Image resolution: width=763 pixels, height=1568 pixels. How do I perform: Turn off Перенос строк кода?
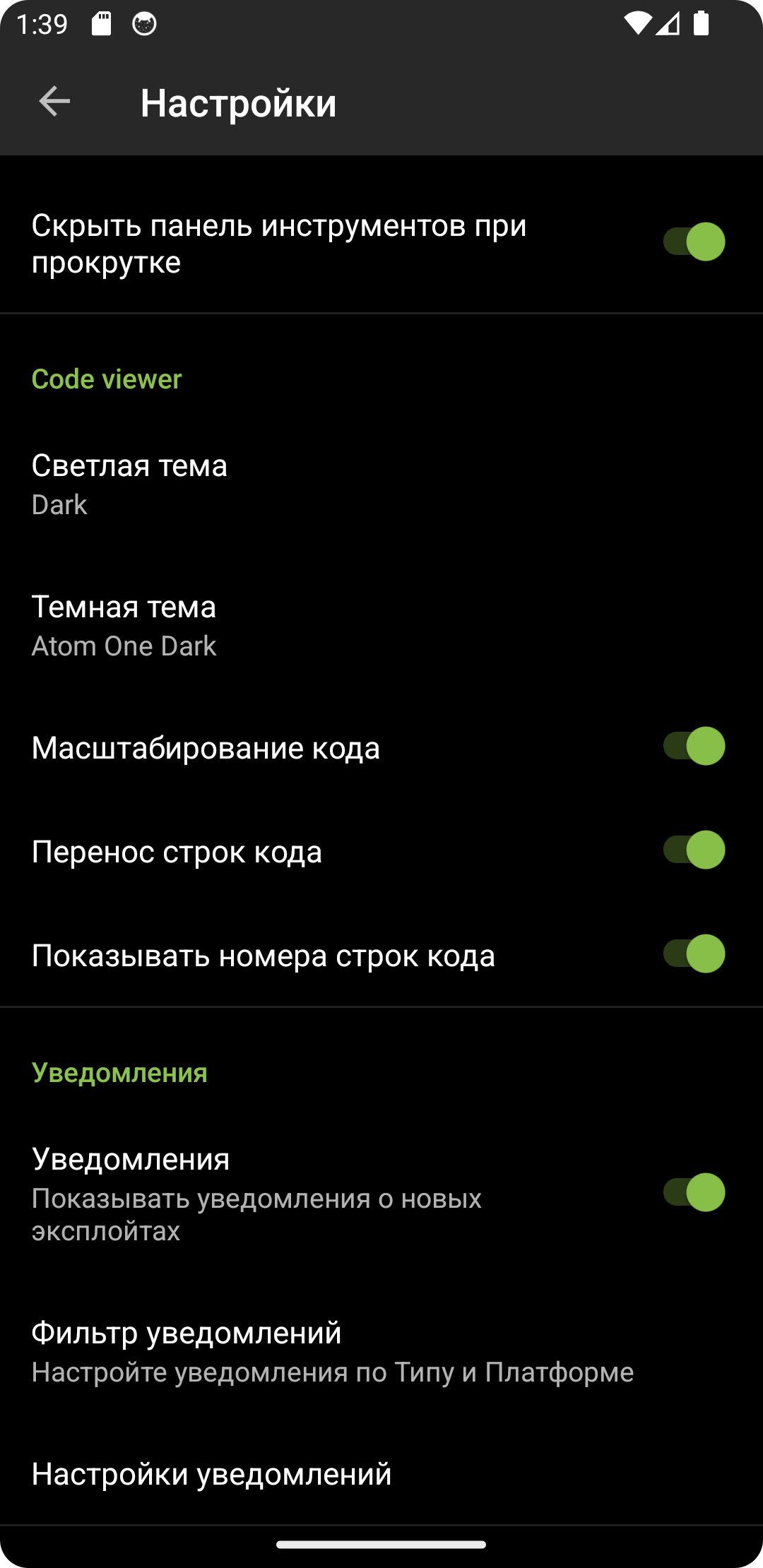click(694, 850)
